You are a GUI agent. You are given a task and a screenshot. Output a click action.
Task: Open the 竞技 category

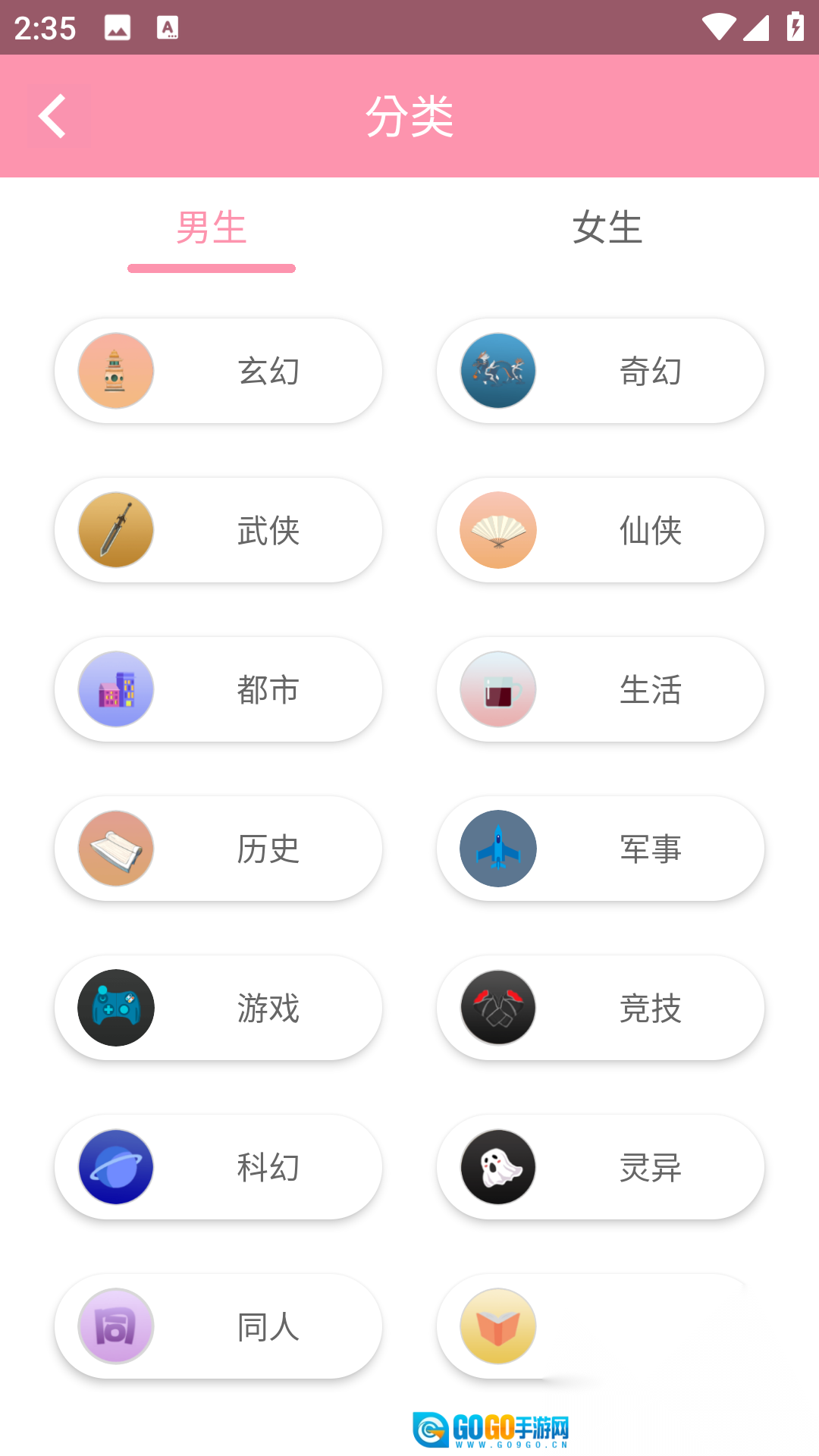[601, 1008]
